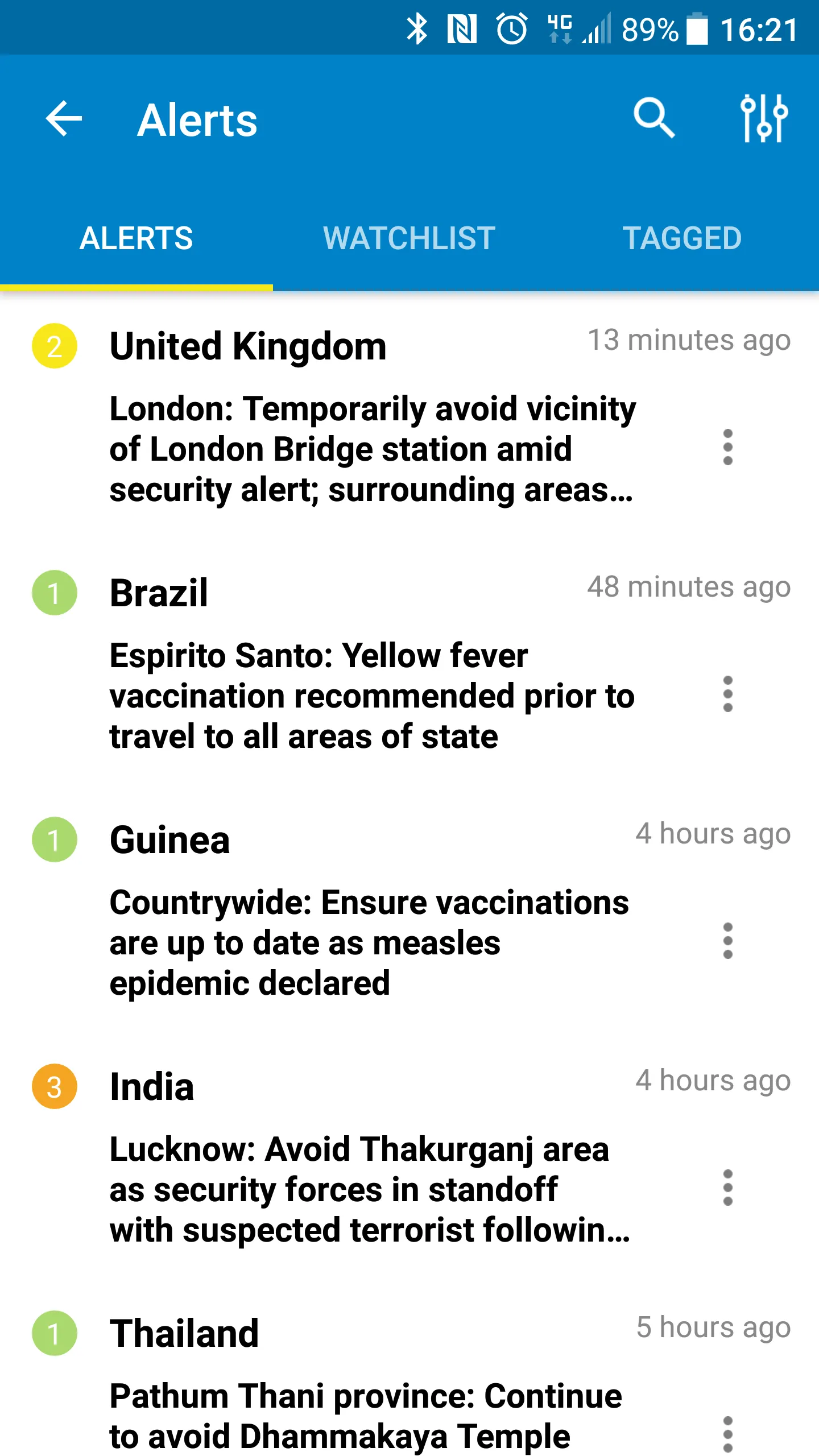Switch to the Watchlist tab
819x1456 pixels.
tap(409, 238)
